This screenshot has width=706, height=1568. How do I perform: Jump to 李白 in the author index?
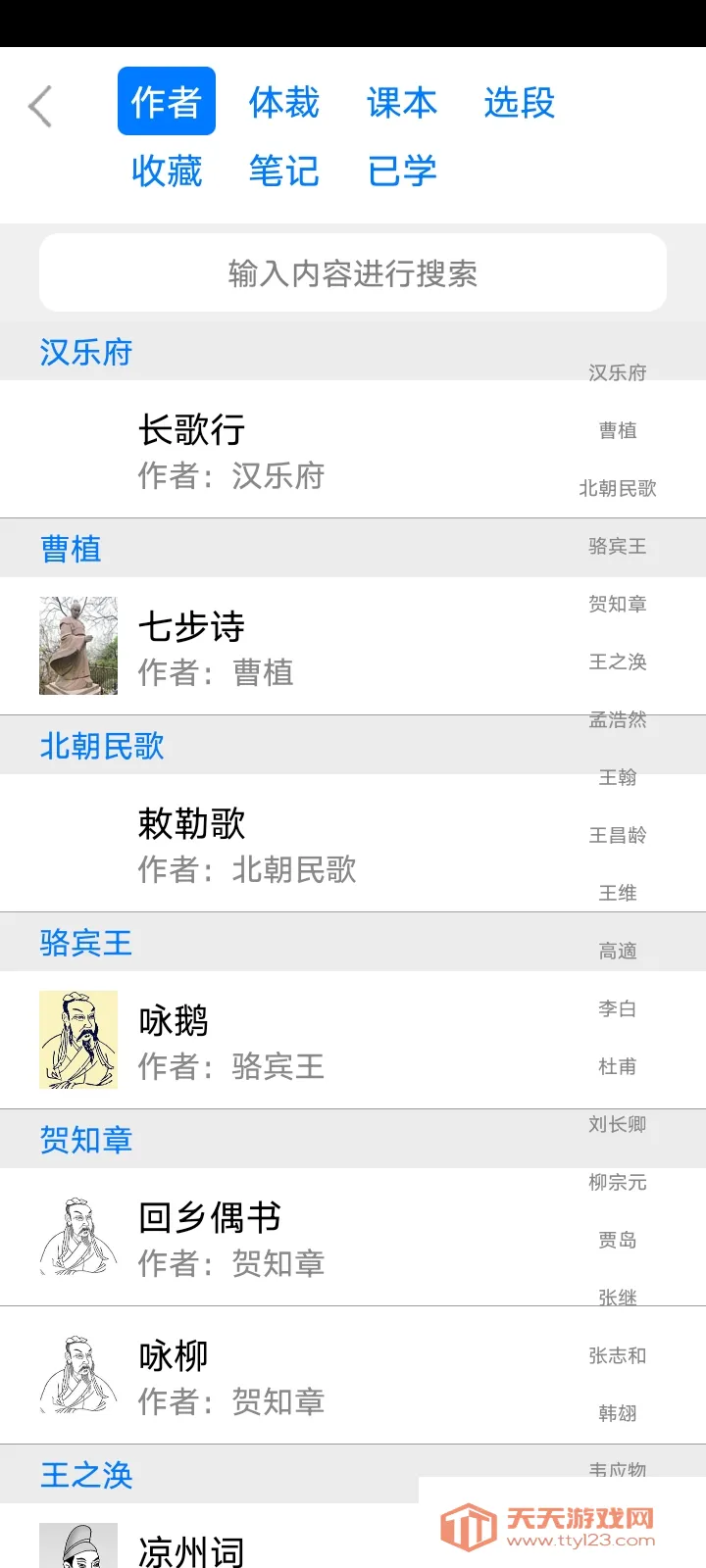pos(618,1008)
